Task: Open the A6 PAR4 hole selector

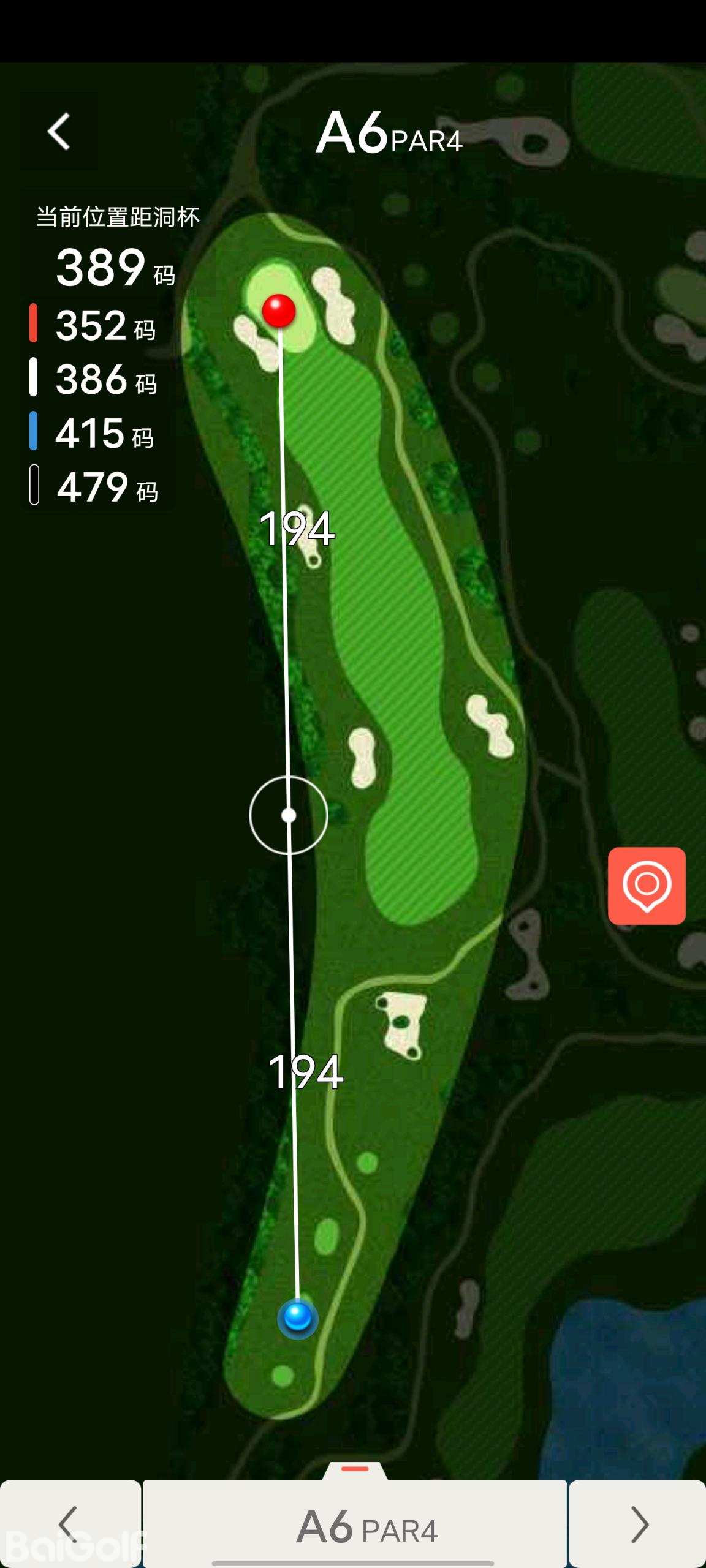Action: [x=355, y=1525]
